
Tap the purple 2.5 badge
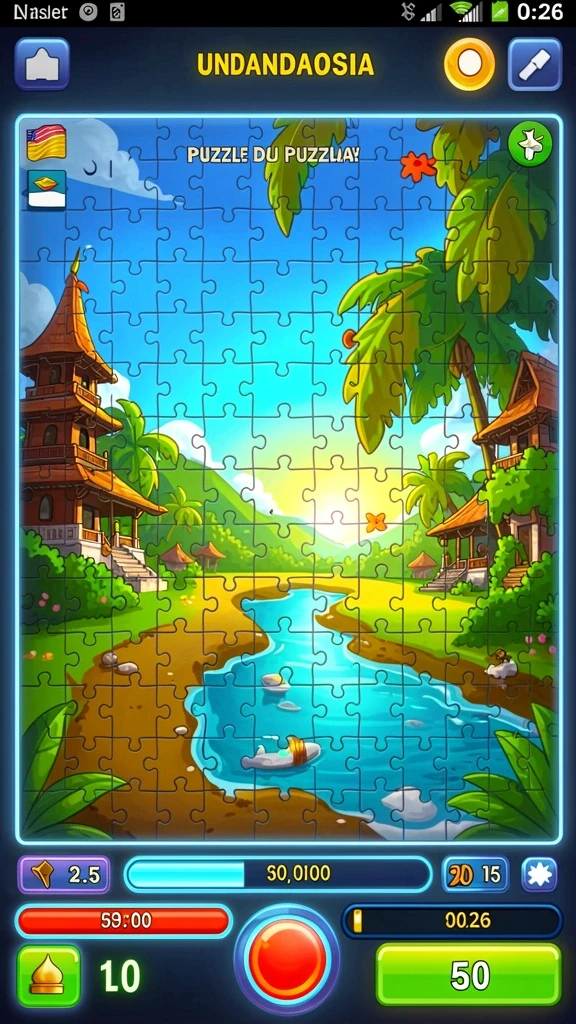pos(64,874)
